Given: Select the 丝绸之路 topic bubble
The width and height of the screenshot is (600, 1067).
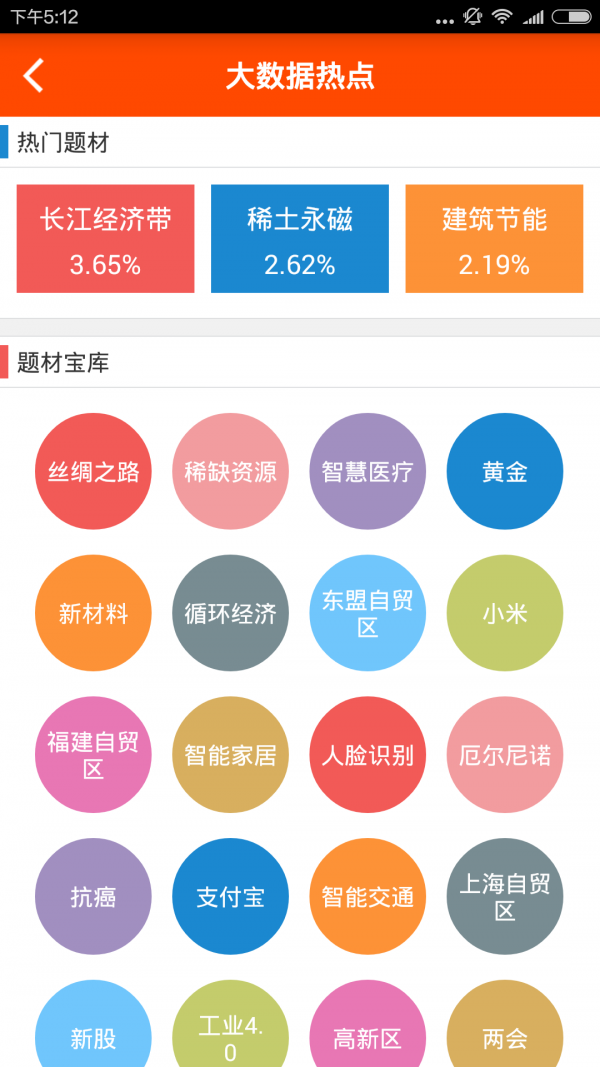Looking at the screenshot, I should click(93, 472).
